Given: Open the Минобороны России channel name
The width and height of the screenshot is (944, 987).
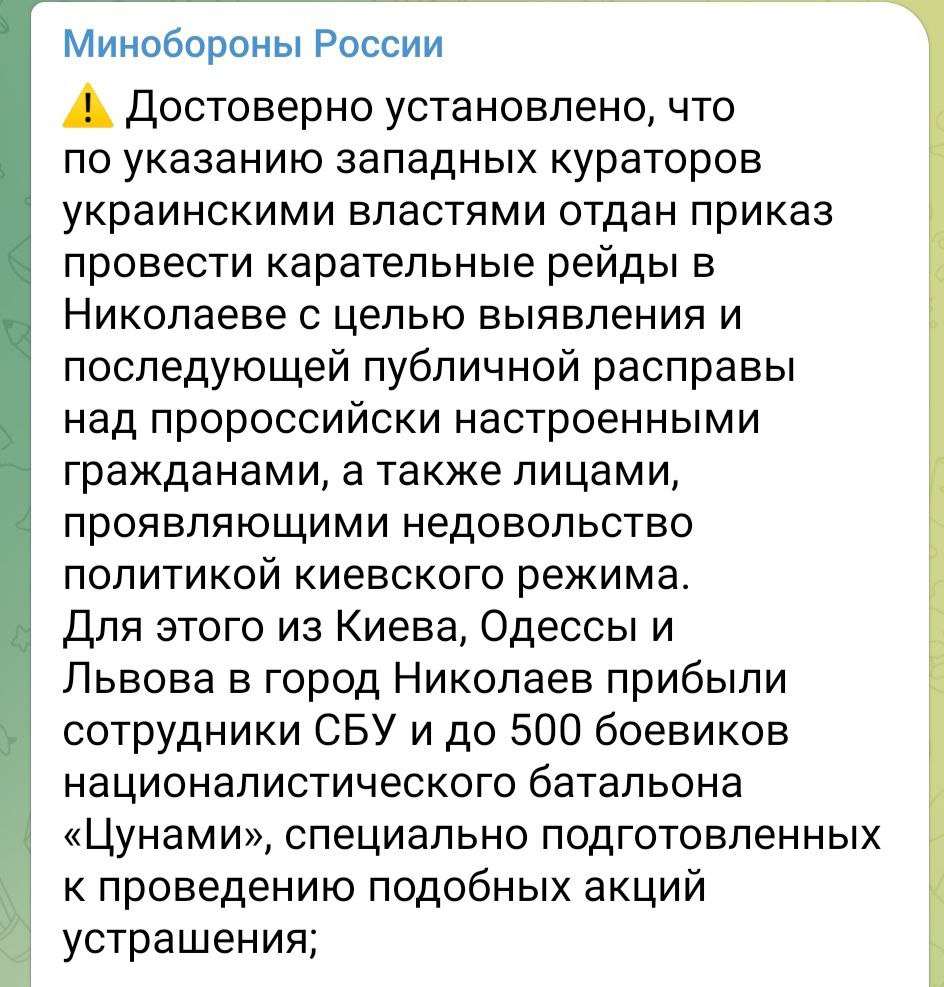Looking at the screenshot, I should point(252,45).
